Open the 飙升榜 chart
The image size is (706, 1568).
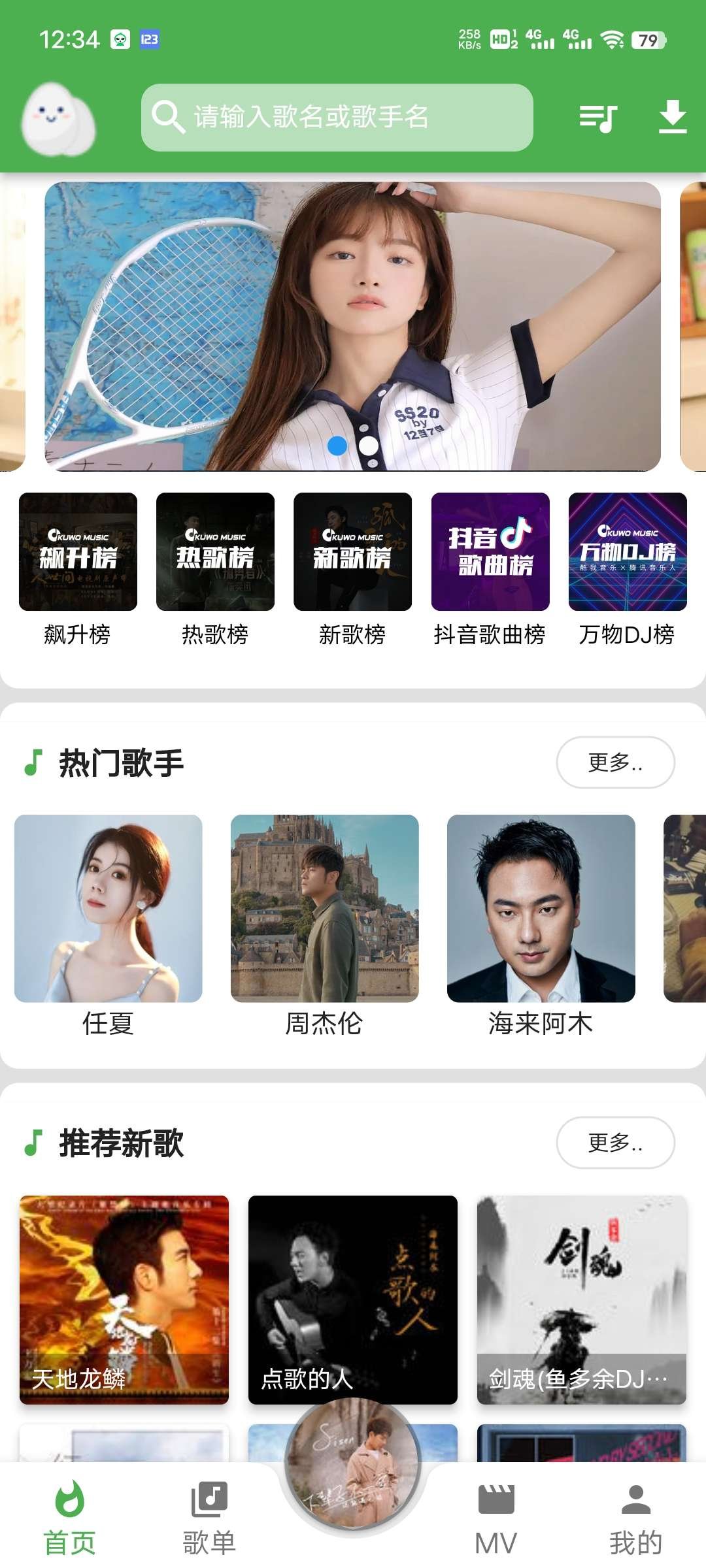(x=78, y=551)
